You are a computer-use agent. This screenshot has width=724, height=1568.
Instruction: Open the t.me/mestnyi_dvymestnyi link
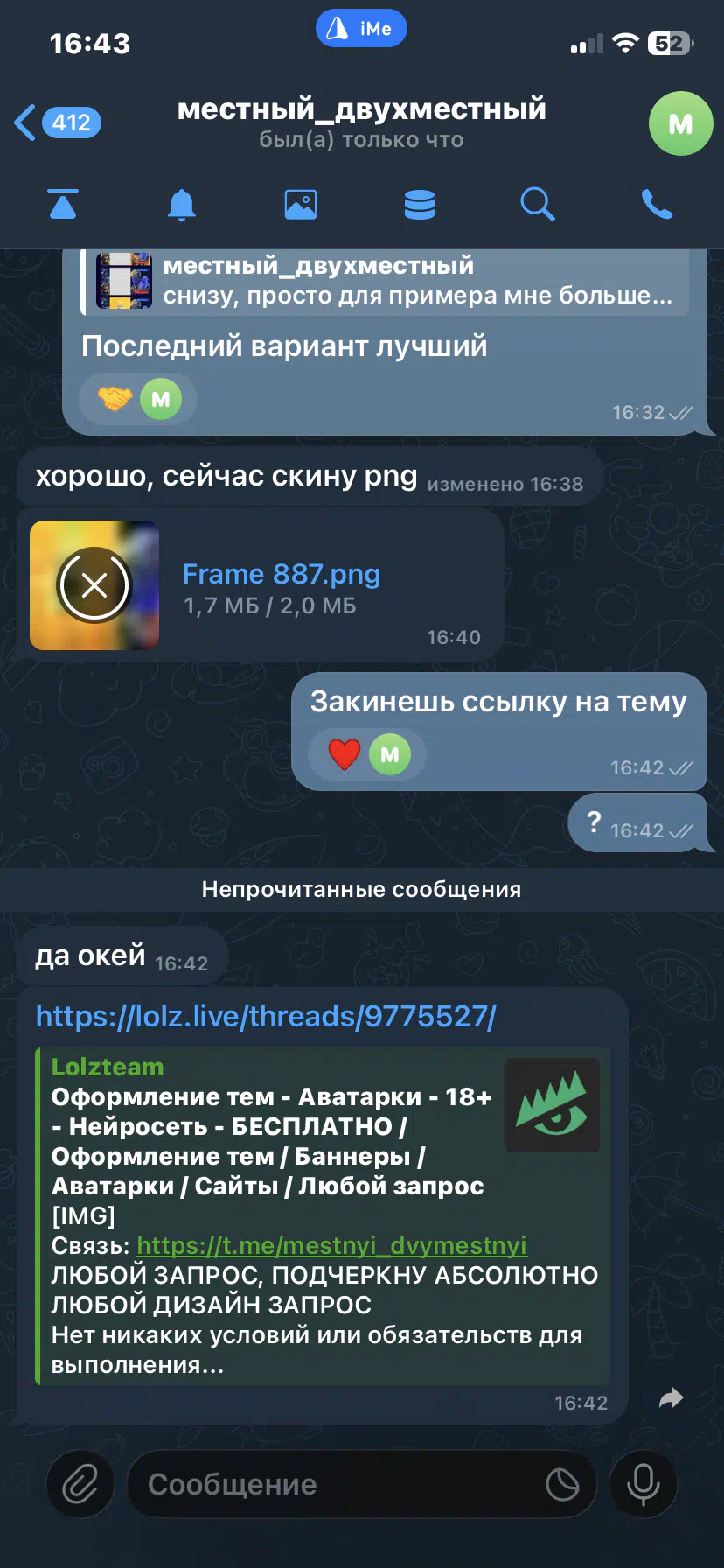click(332, 1245)
